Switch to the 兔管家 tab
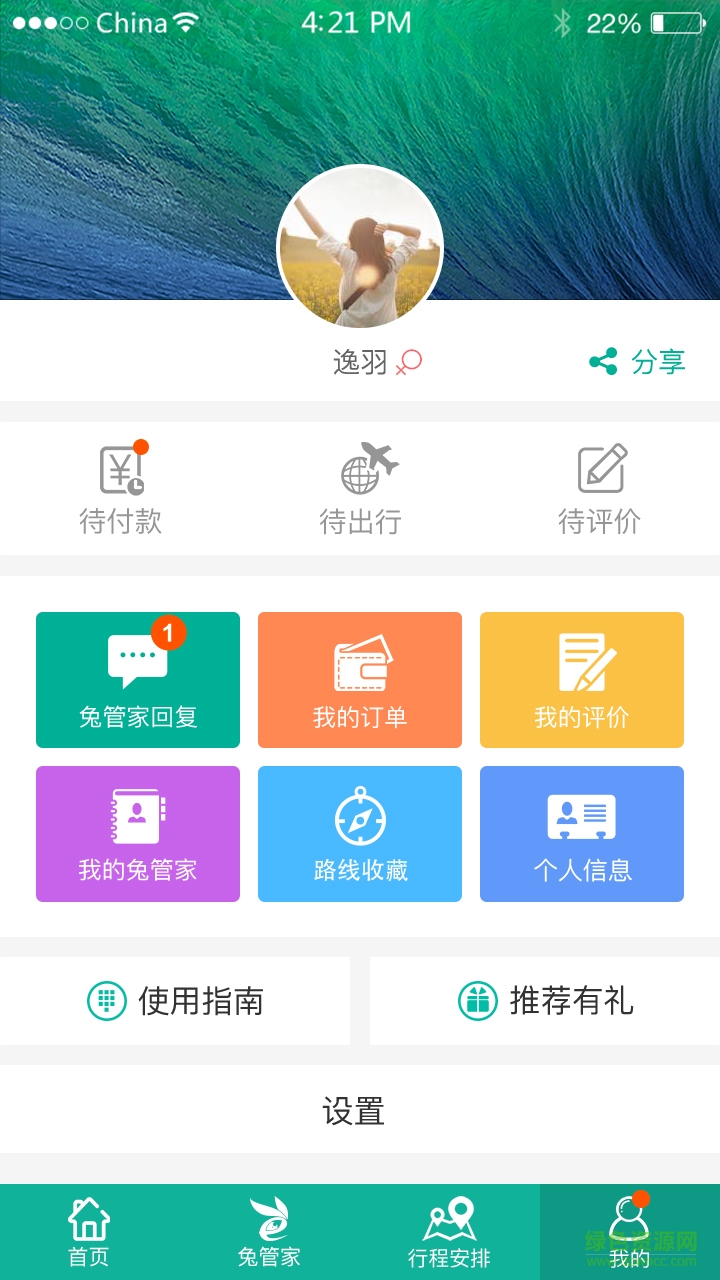Image resolution: width=720 pixels, height=1280 pixels. click(269, 1232)
